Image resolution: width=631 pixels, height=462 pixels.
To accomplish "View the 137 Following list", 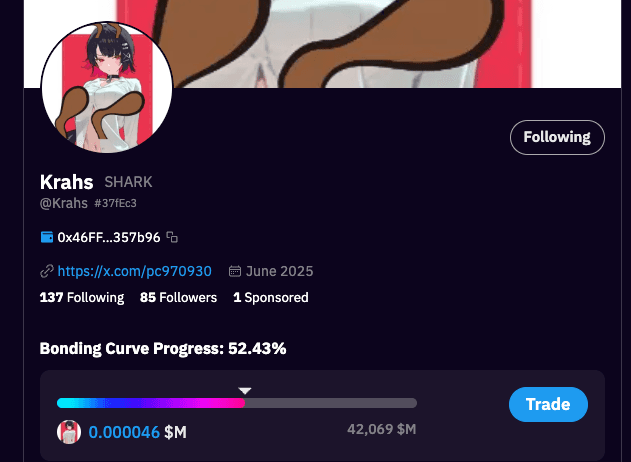I will click(82, 297).
